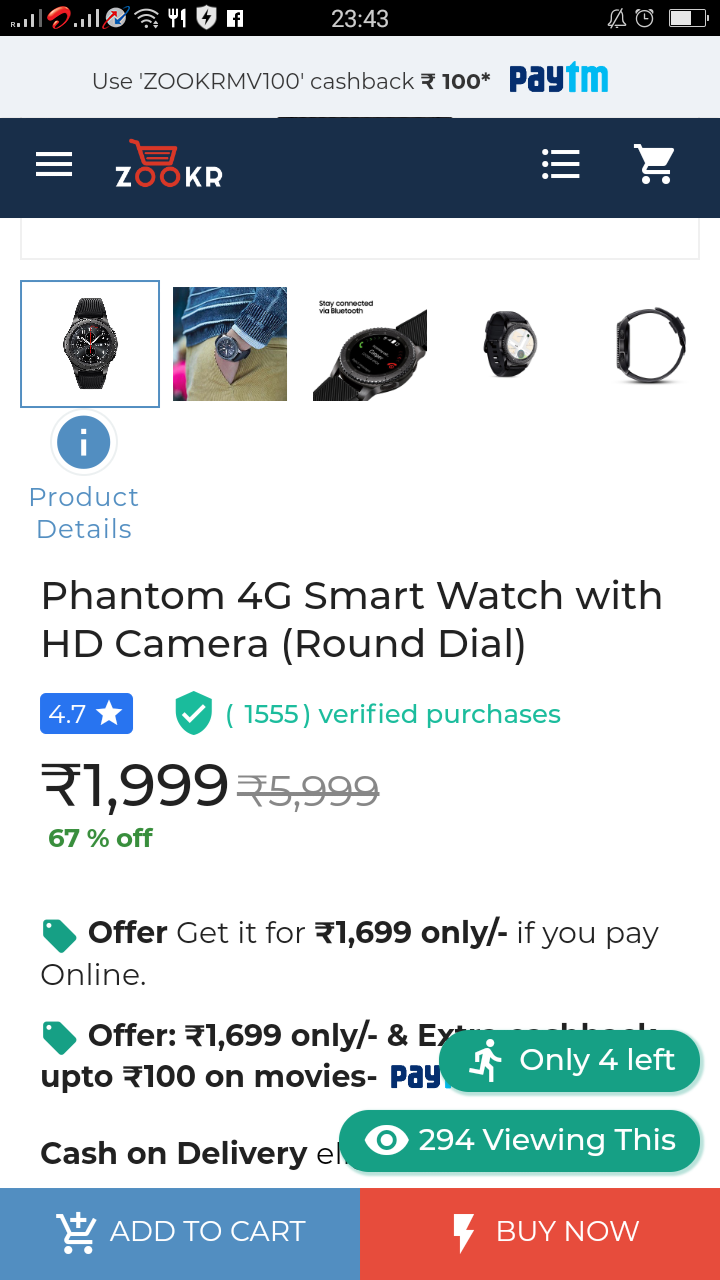The image size is (720, 1280).
Task: Select the fourth watch thumbnail
Action: coord(510,344)
